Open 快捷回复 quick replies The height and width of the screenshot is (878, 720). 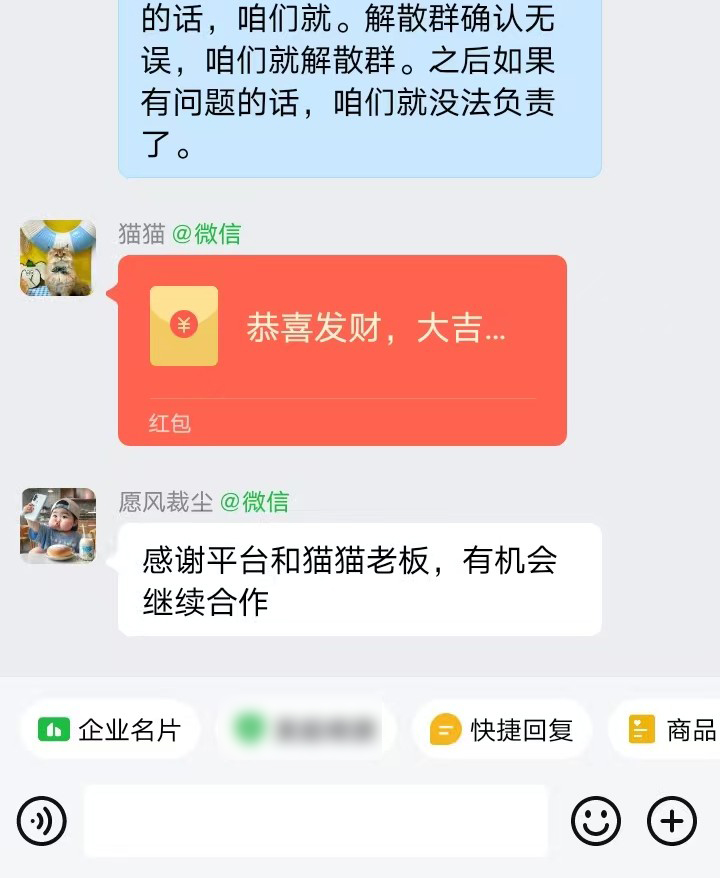(x=502, y=730)
